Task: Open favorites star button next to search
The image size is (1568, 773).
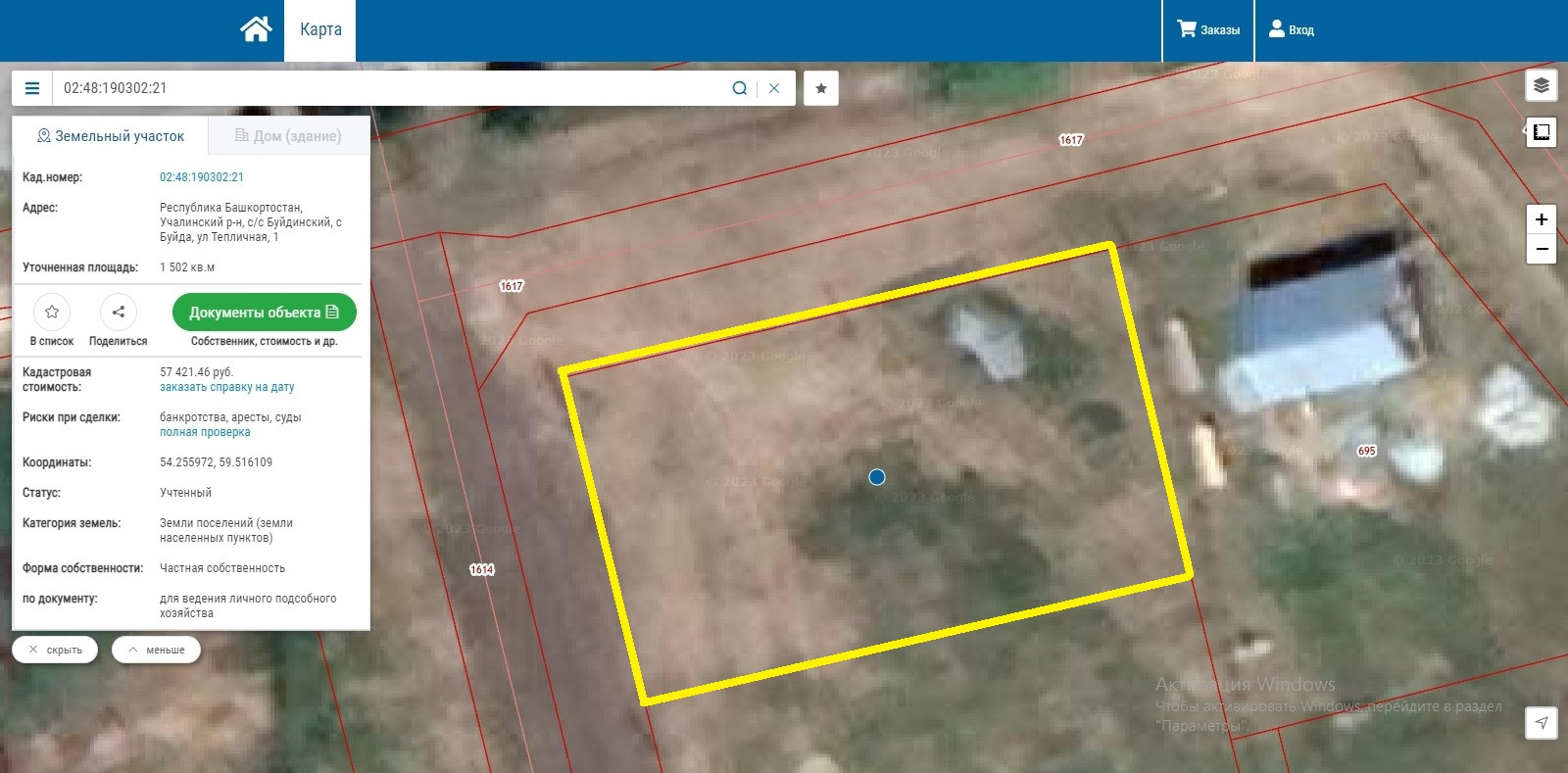Action: coord(821,88)
